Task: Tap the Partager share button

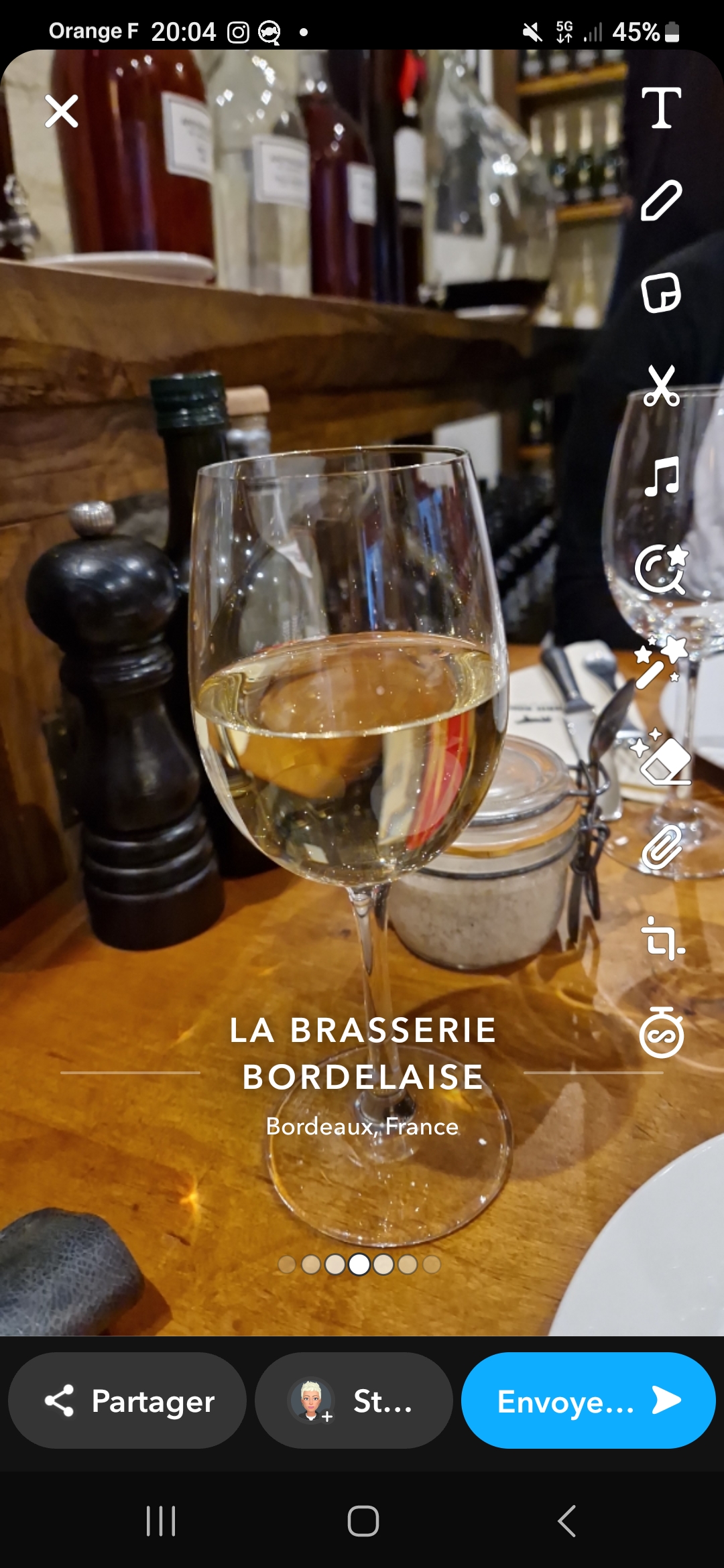Action: pos(127,1400)
